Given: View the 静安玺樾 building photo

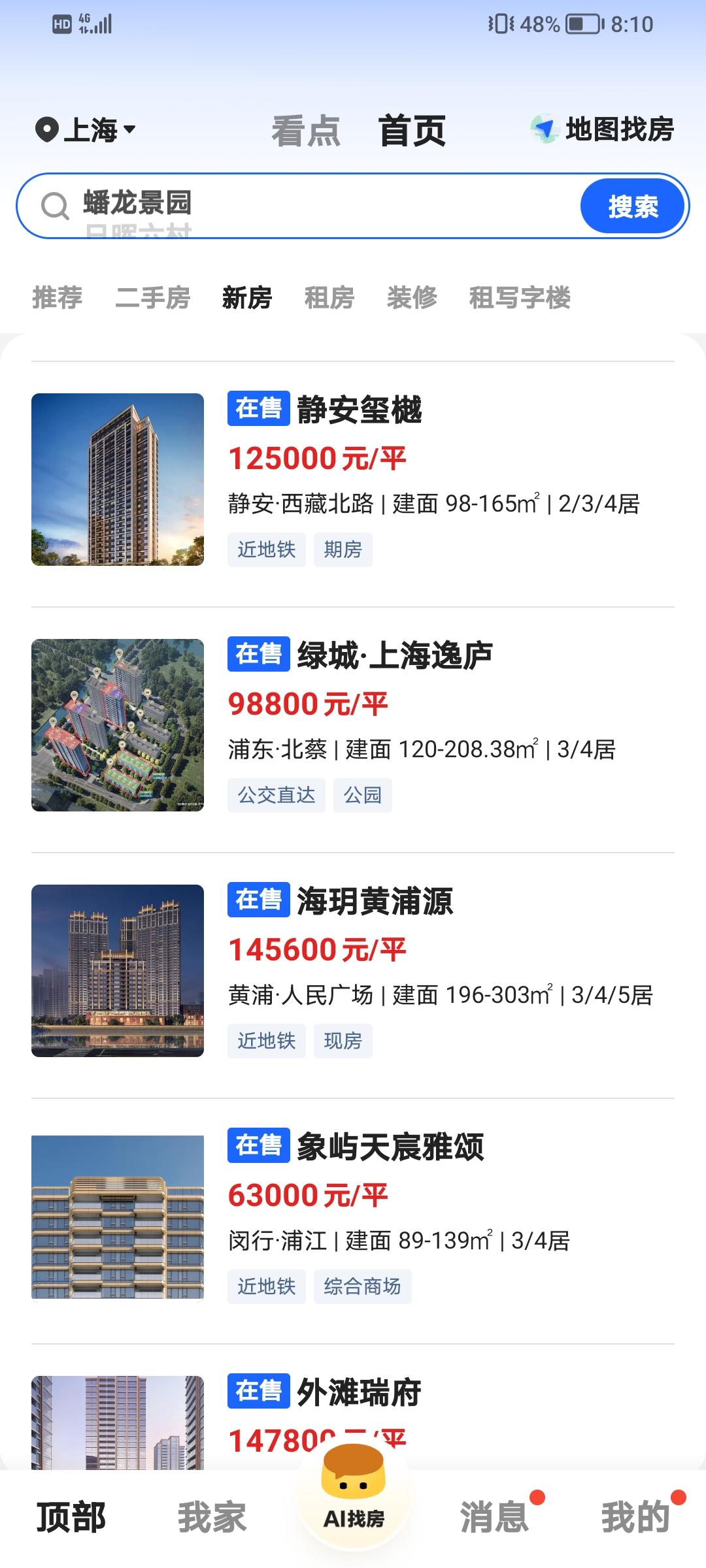Looking at the screenshot, I should coord(118,480).
